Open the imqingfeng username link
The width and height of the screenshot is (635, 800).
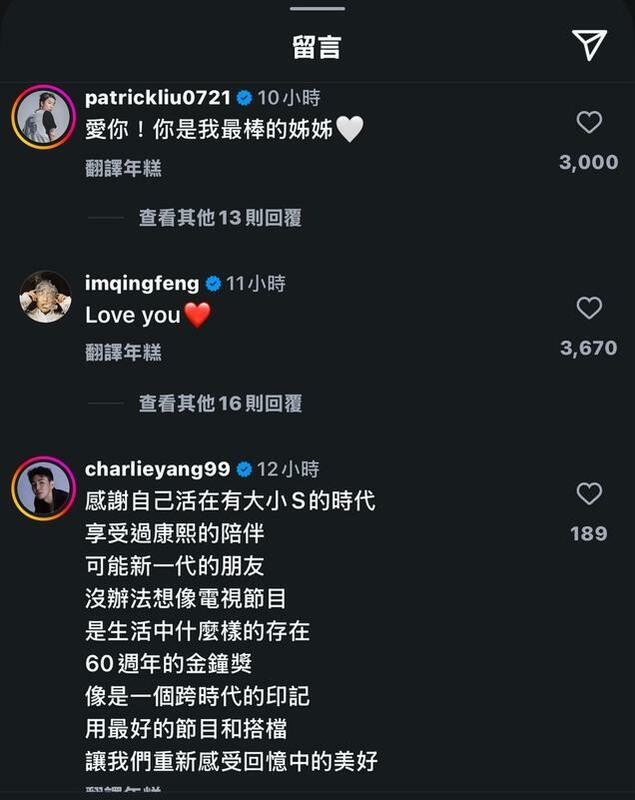point(142,284)
